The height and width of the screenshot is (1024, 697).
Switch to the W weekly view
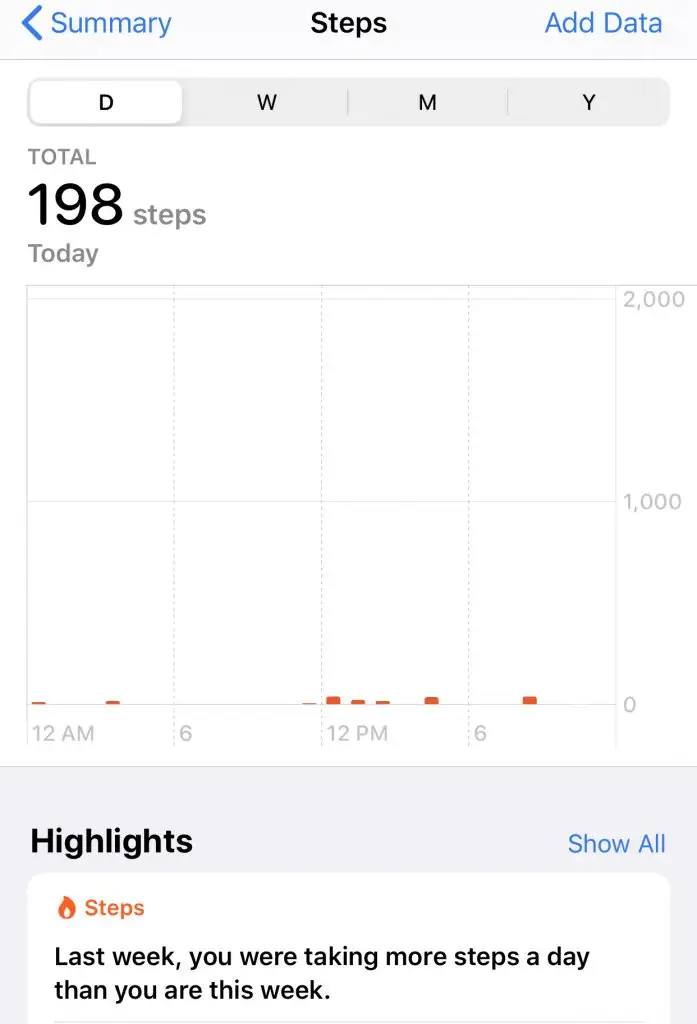267,102
